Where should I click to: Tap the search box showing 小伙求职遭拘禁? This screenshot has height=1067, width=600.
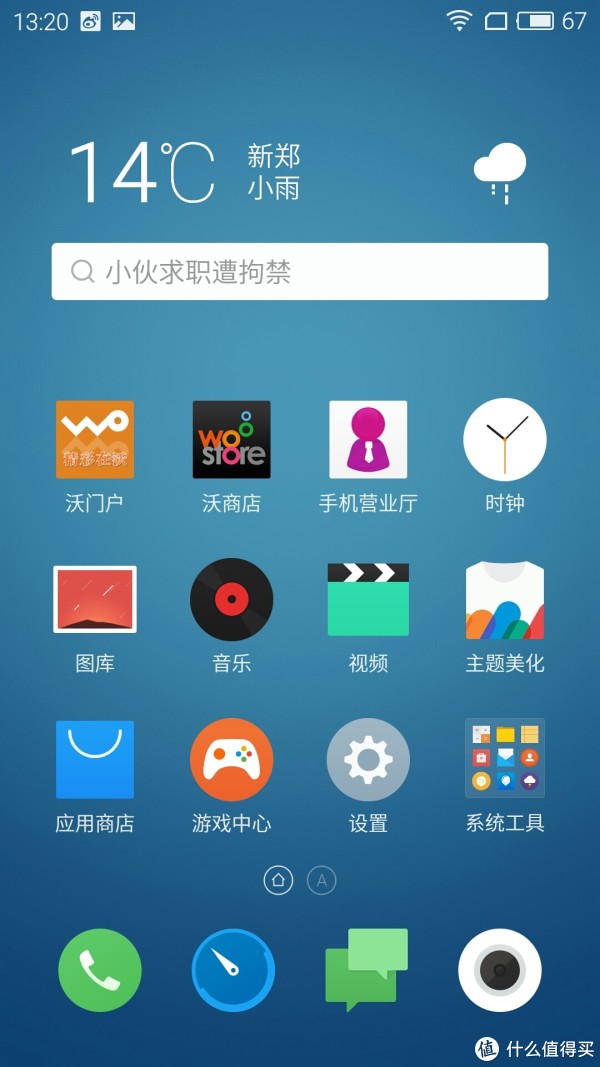click(300, 271)
